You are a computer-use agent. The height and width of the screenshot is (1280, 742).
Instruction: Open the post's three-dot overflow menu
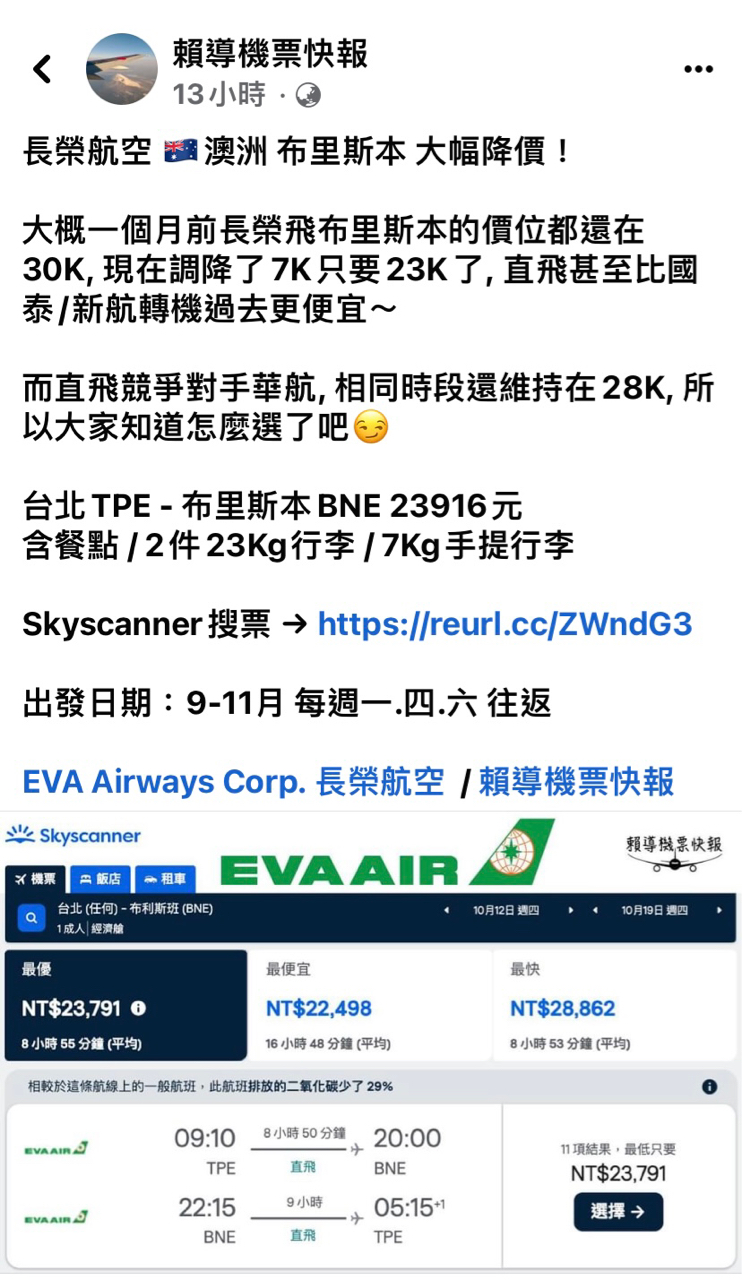[698, 69]
